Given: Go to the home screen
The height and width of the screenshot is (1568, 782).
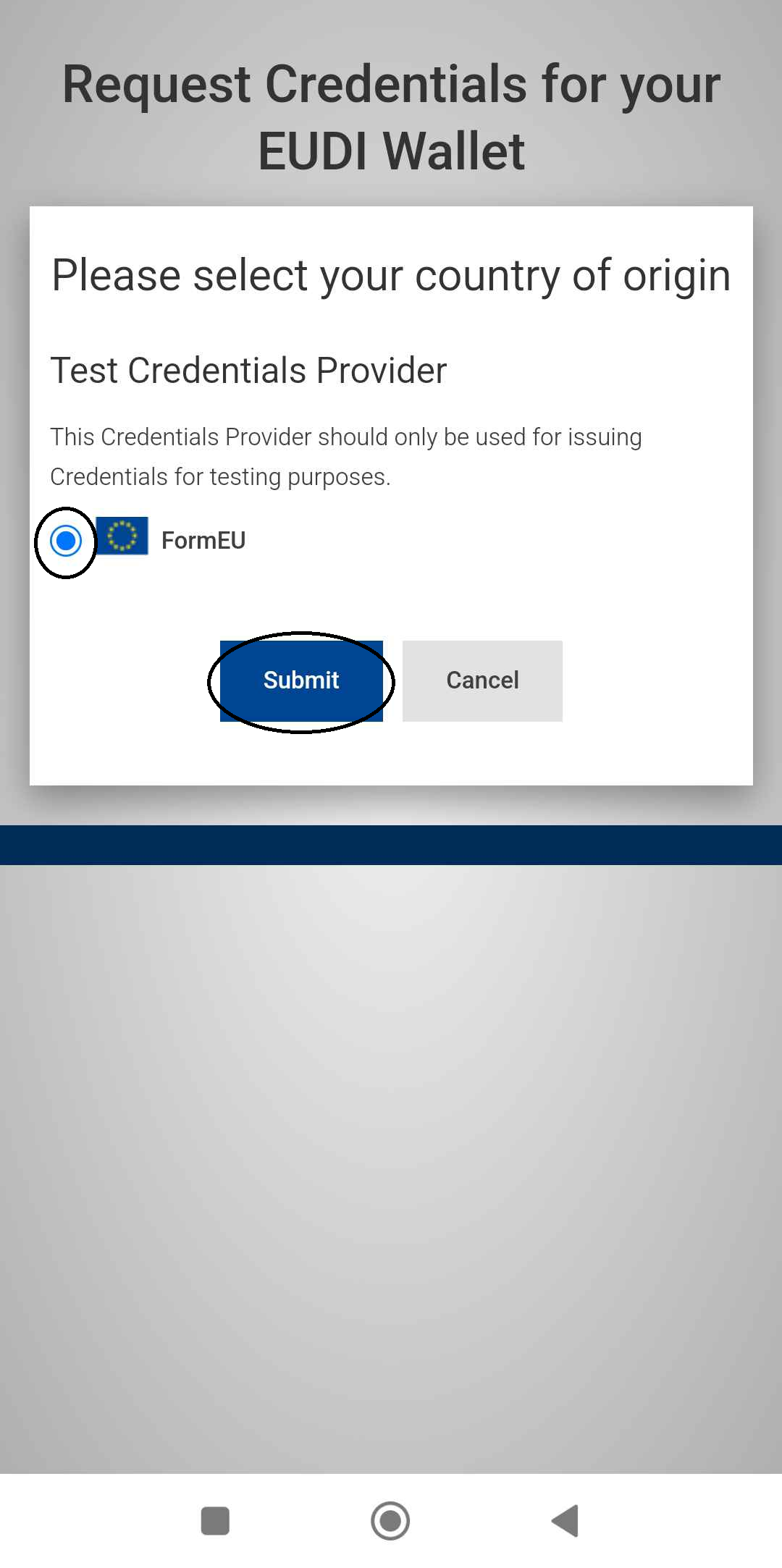Looking at the screenshot, I should (x=390, y=1520).
